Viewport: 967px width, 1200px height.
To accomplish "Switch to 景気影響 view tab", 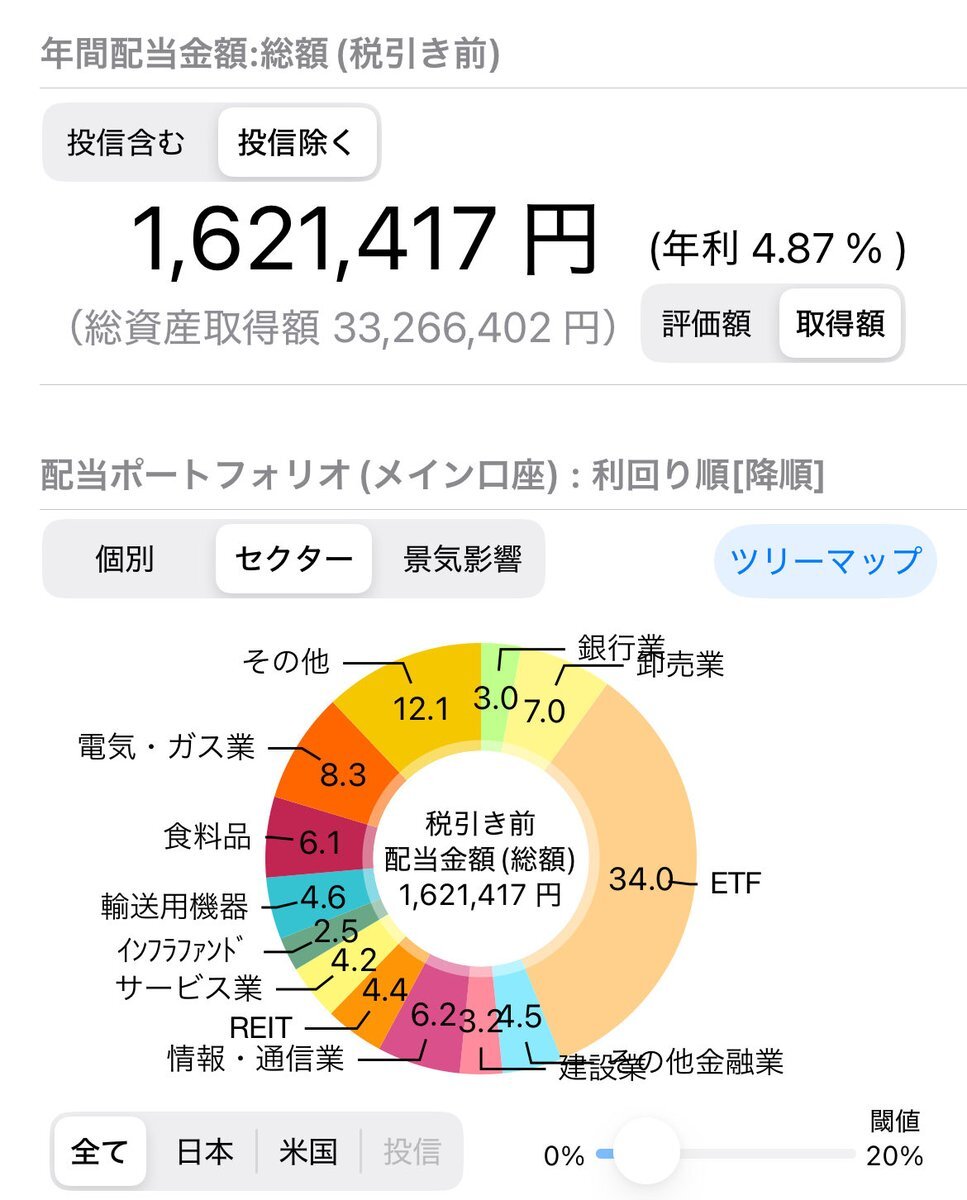I will [465, 560].
